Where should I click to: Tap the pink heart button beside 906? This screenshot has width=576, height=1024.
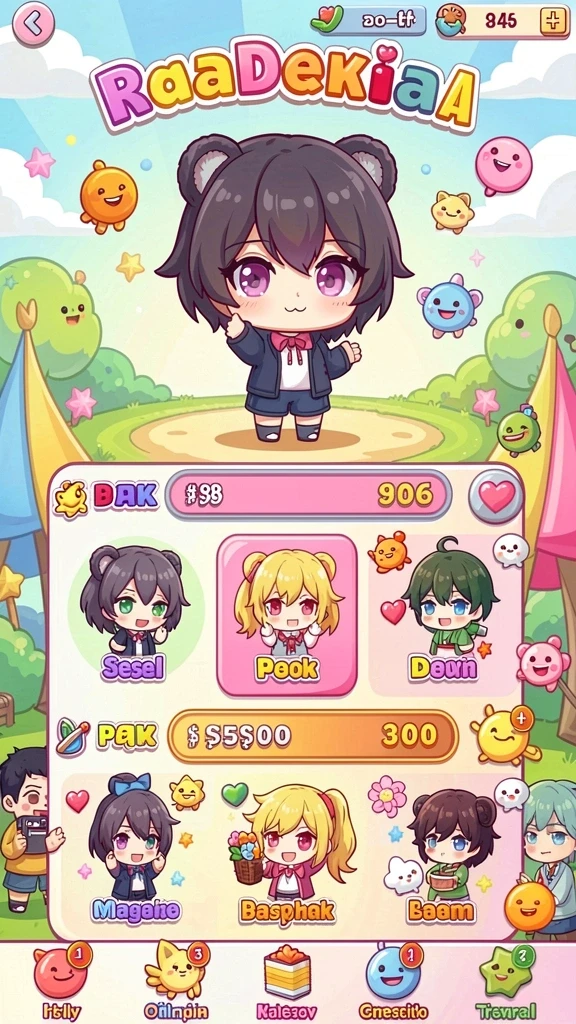[x=497, y=497]
